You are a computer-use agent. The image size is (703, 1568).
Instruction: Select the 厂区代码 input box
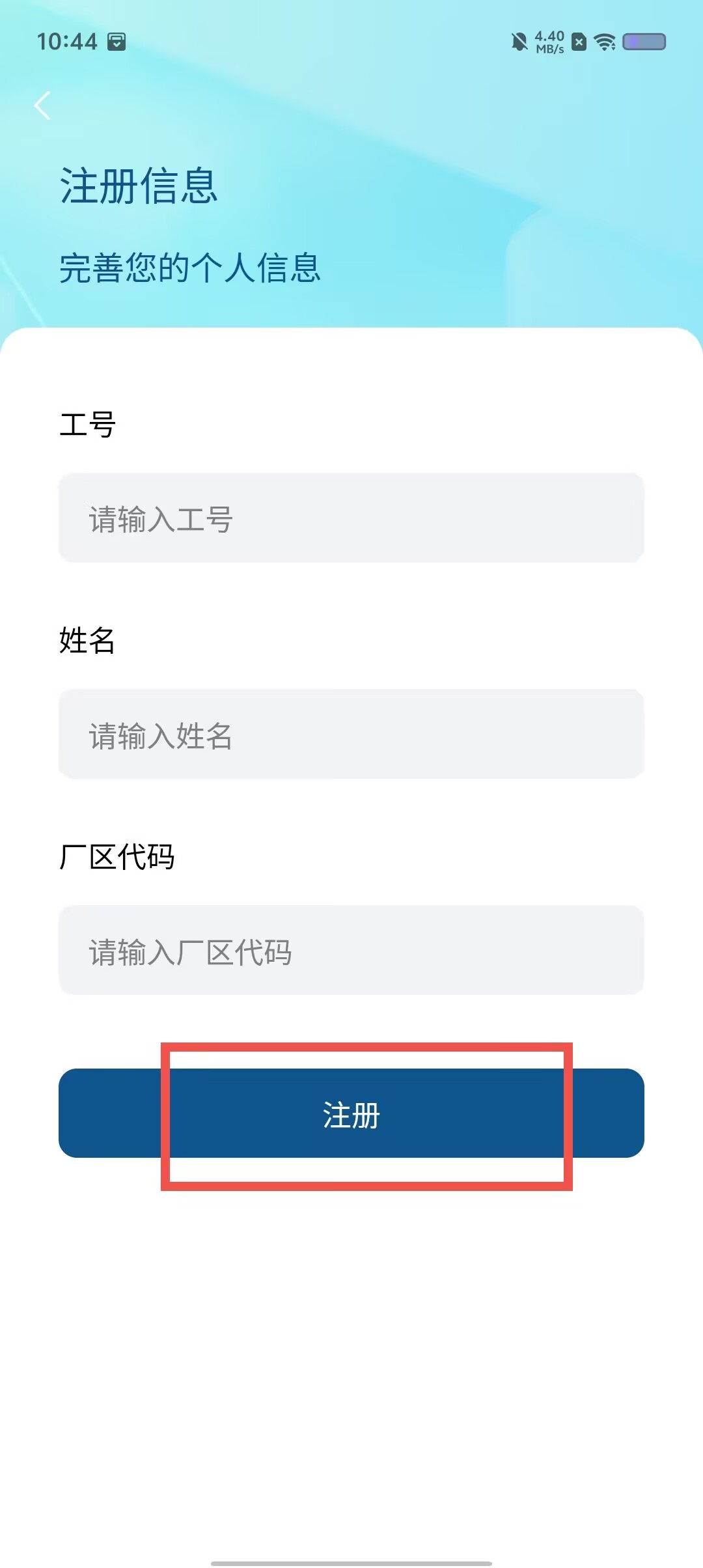(x=351, y=950)
